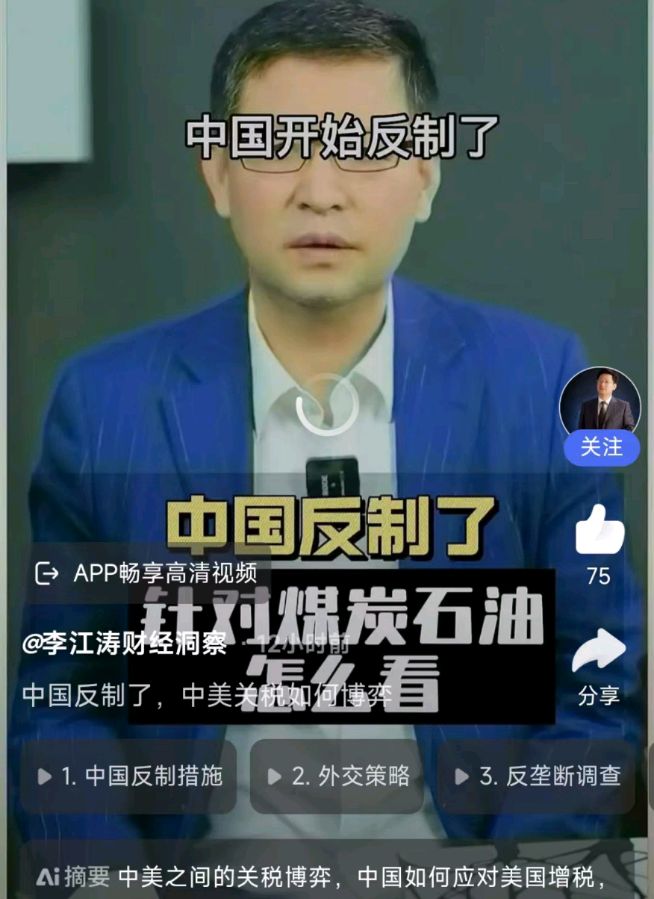Open @李江涛财经洞察 author profile

click(125, 645)
